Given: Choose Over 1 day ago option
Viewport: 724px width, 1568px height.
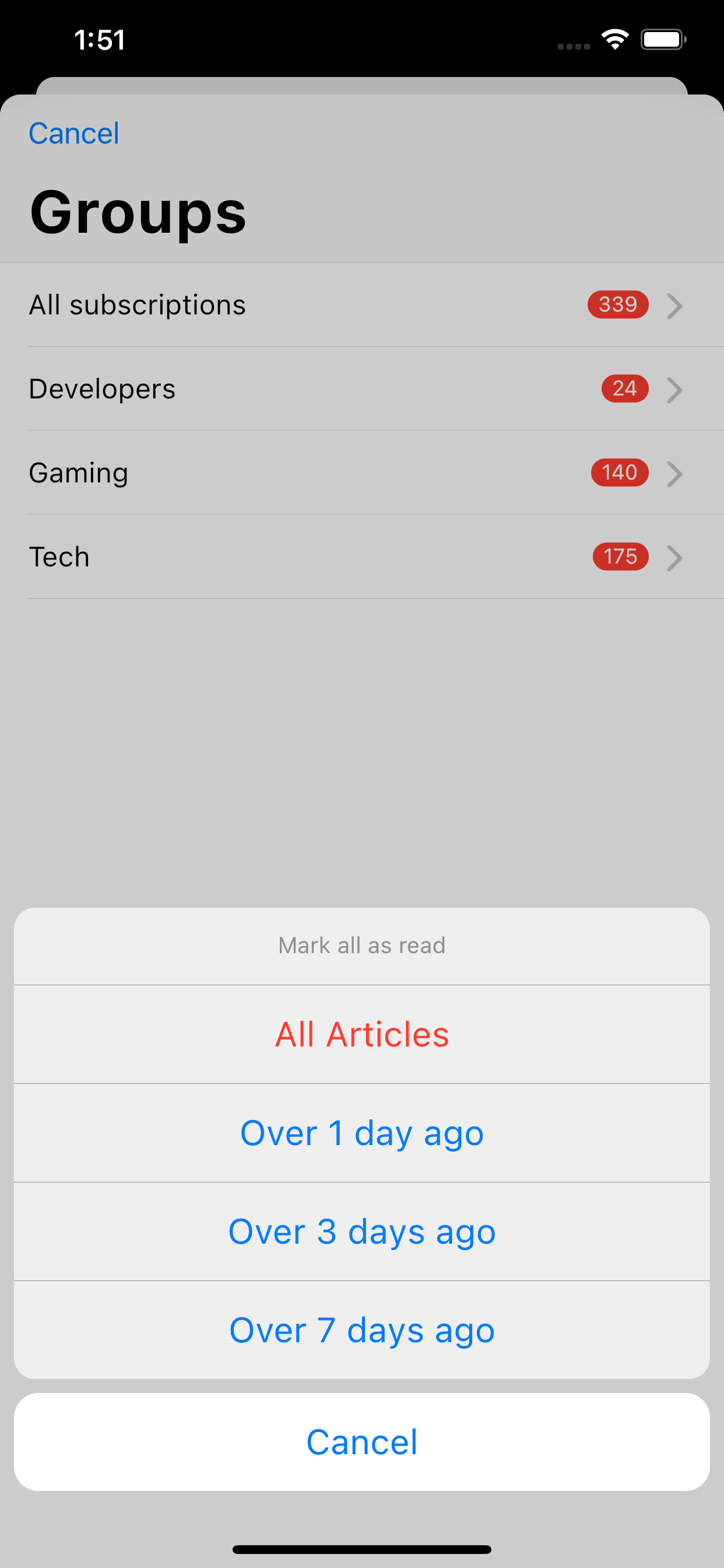Looking at the screenshot, I should tap(361, 1132).
